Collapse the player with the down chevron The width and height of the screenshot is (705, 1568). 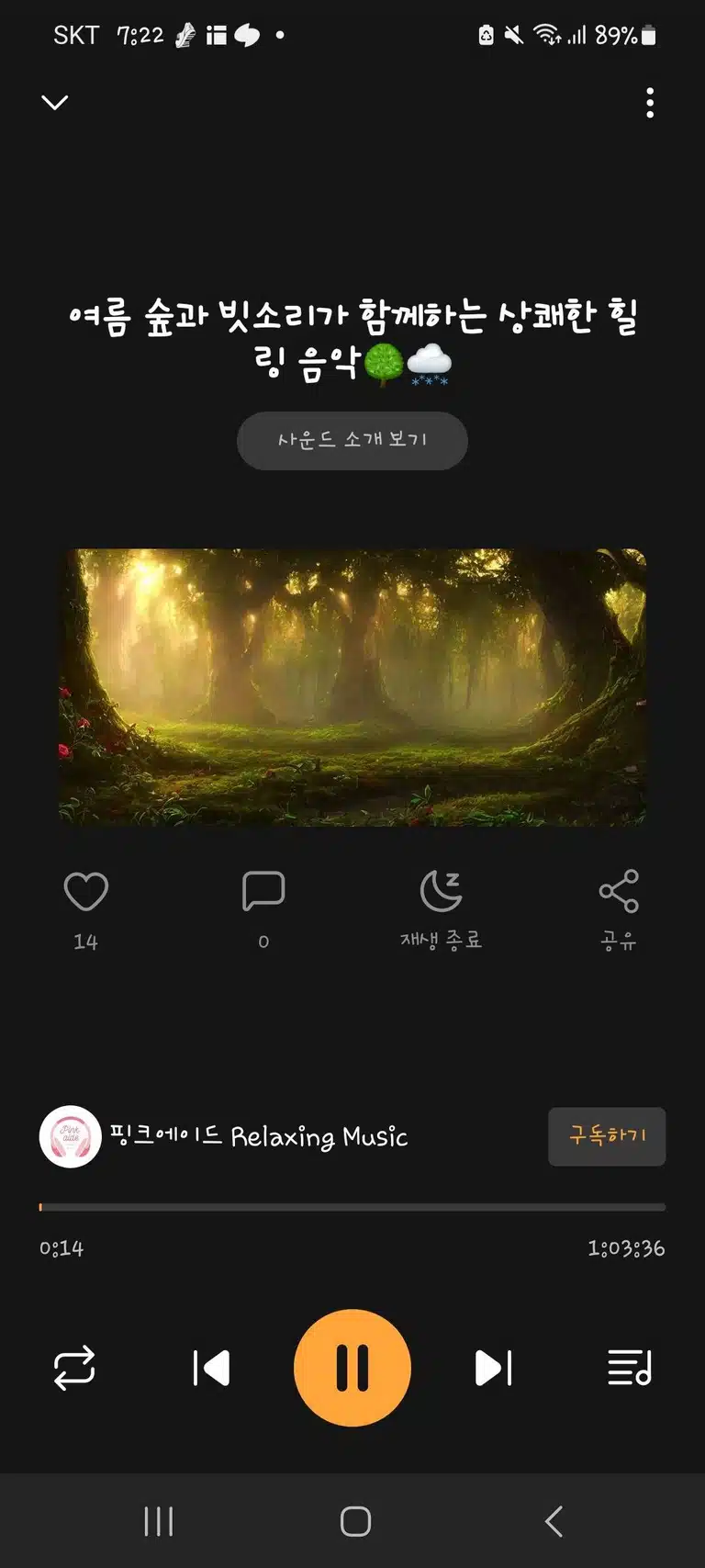[x=55, y=102]
